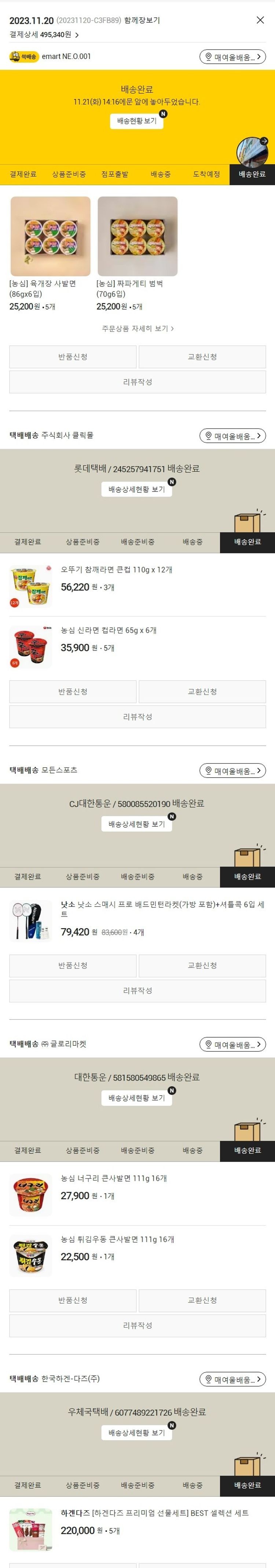This screenshot has width=275, height=1568.
Task: Close the order detail page
Action: point(260,20)
